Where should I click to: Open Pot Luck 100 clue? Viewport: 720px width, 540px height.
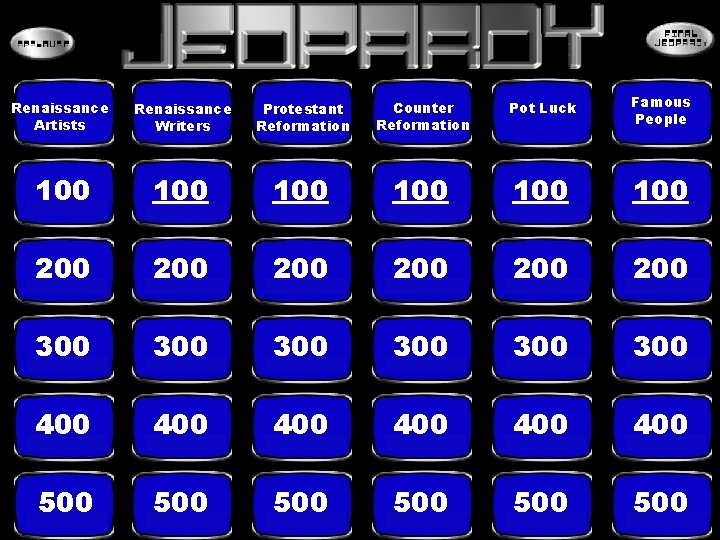542,192
